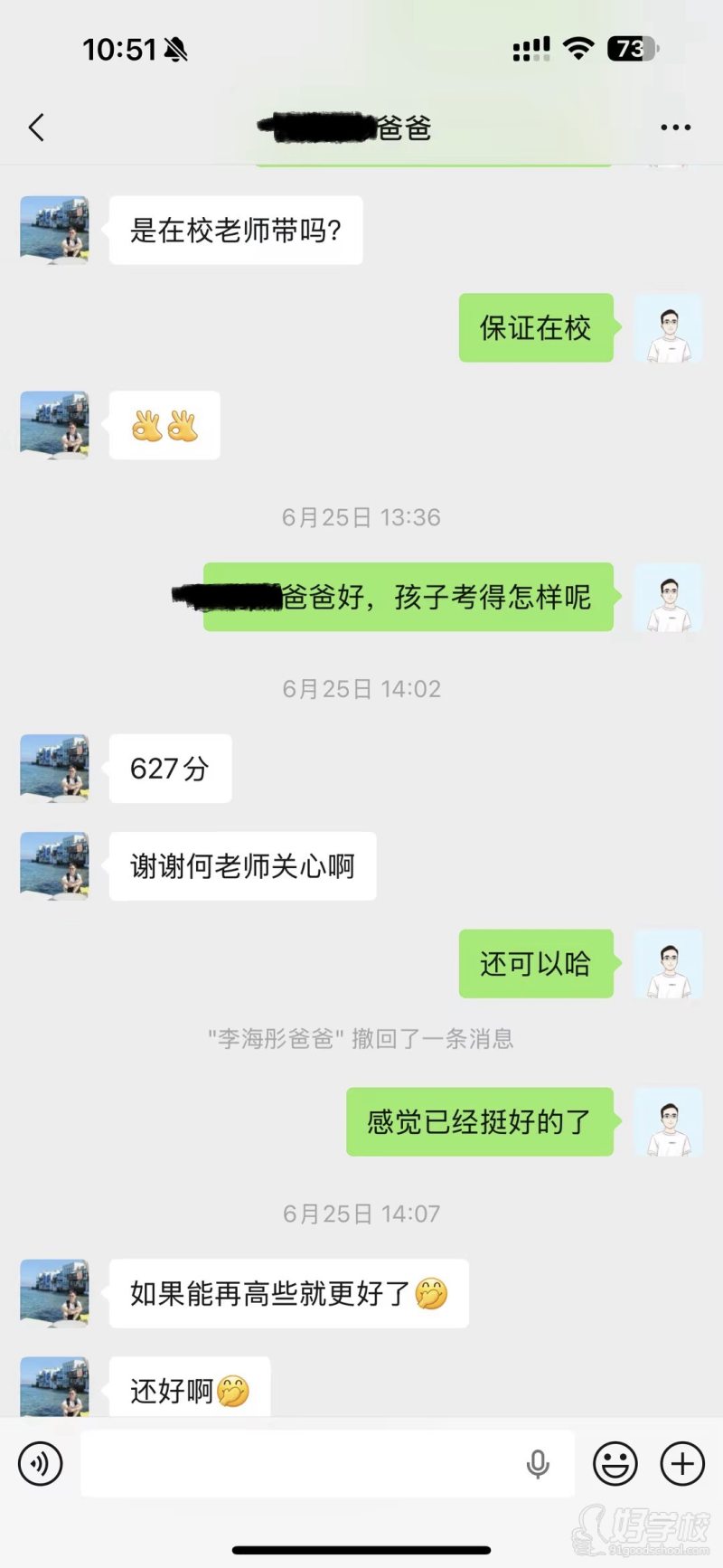Viewport: 723px width, 1568px height.
Task: Tap your own avatar beside 保证在校
Action: 669,328
